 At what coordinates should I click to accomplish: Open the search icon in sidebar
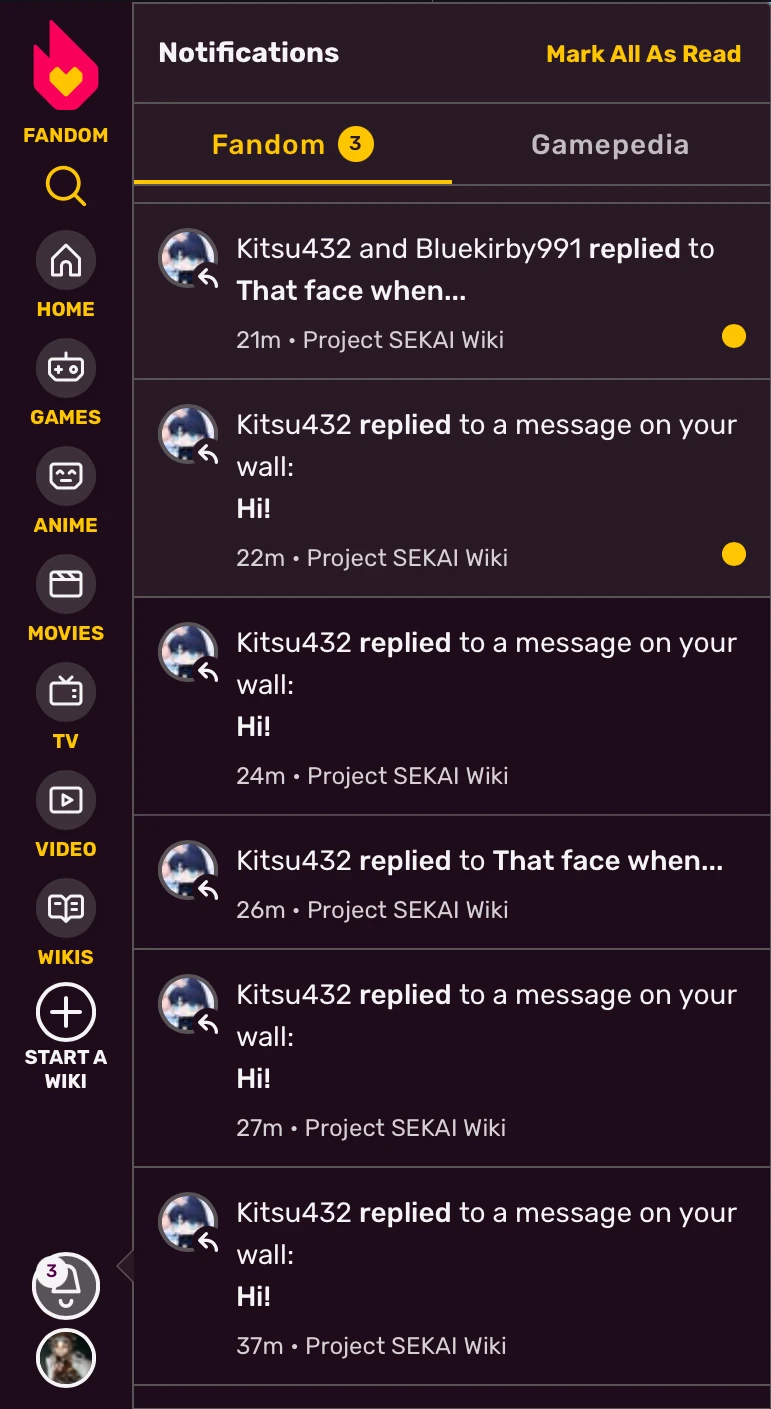click(66, 186)
